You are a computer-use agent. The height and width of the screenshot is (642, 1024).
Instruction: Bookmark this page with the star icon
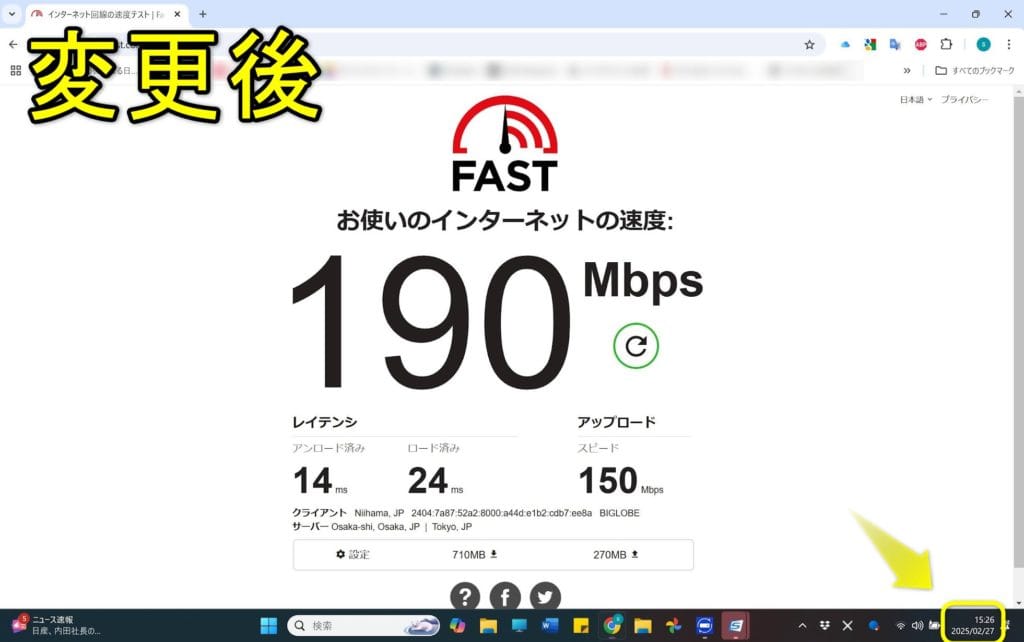coord(809,45)
